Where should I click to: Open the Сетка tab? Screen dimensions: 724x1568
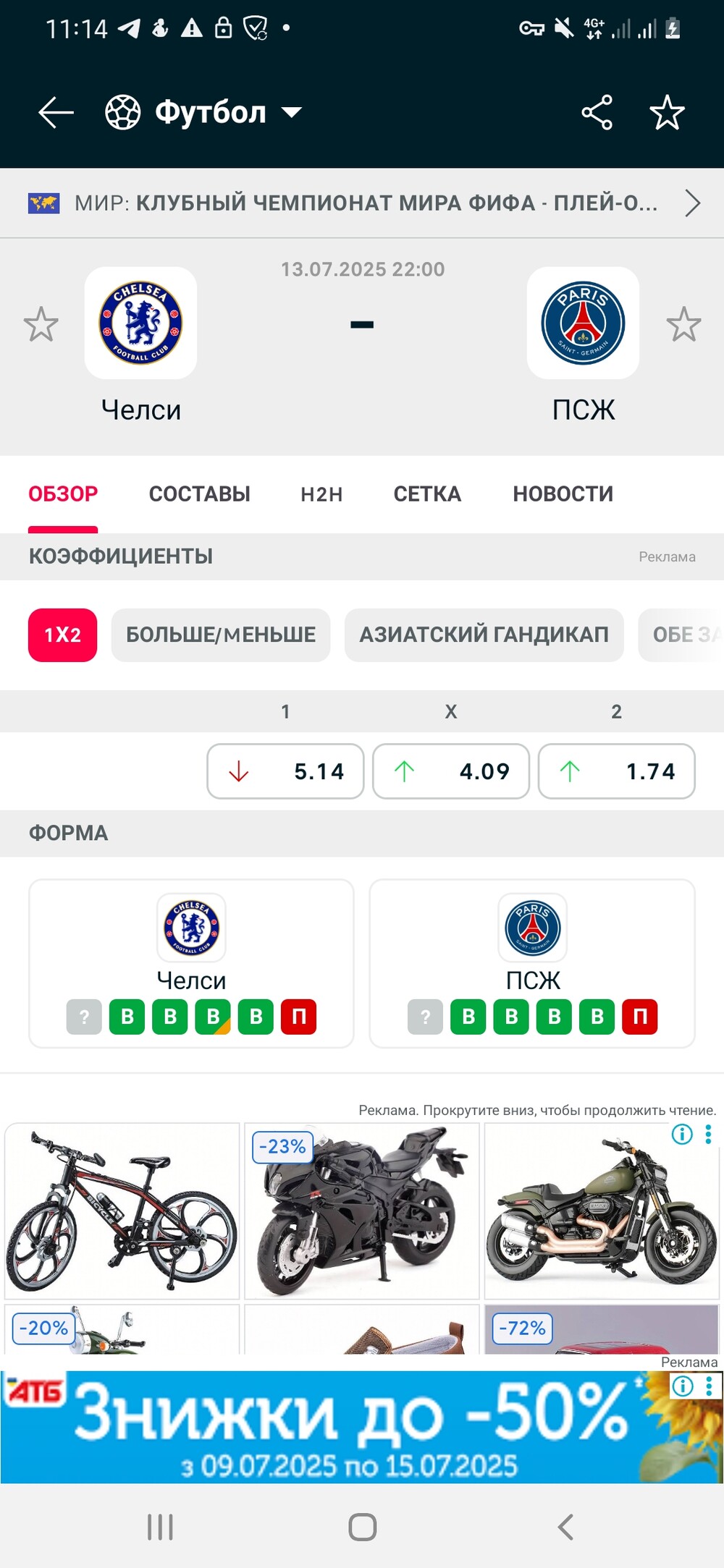427,494
